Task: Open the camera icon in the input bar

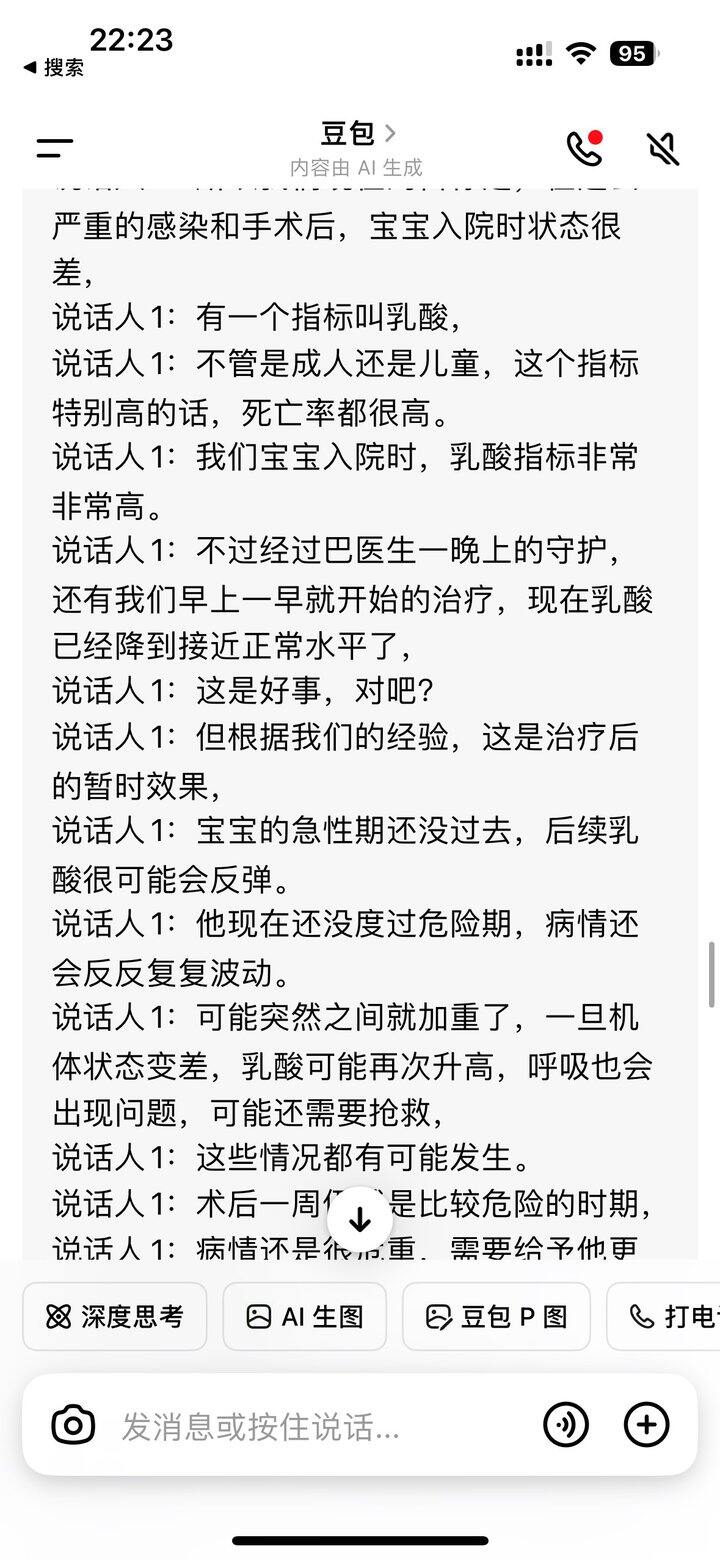Action: pyautogui.click(x=74, y=1425)
